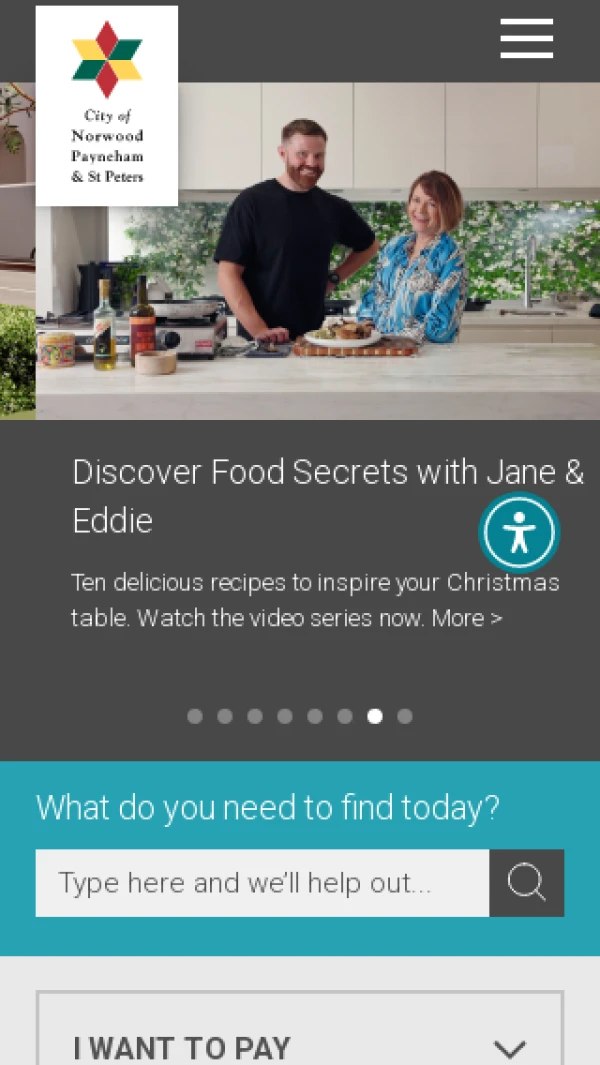This screenshot has width=600, height=1065.
Task: Go to the Norwood Payneham & St Peters homepage logo
Action: (107, 106)
